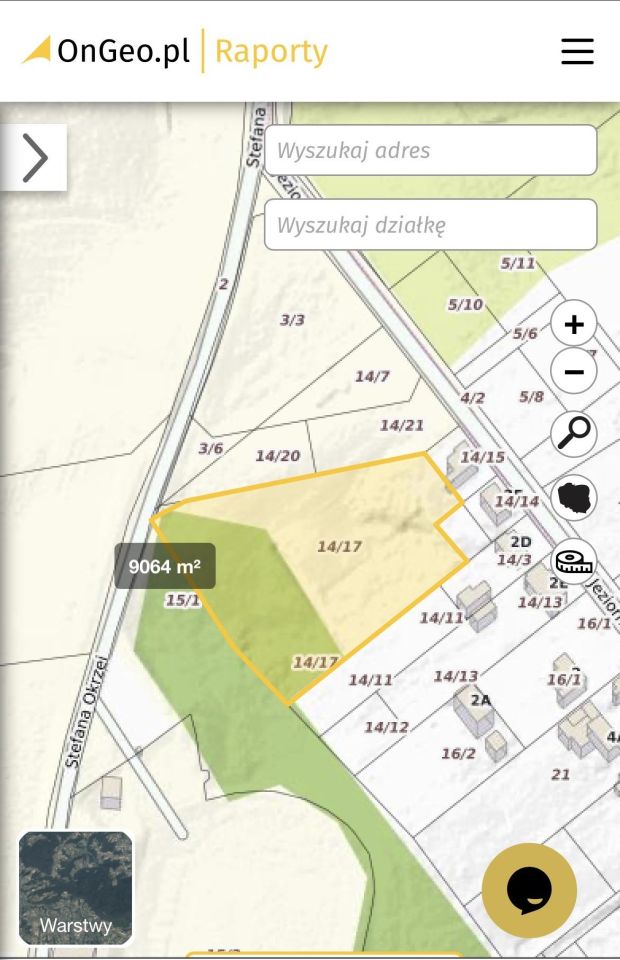Zoom out the map with minus
Viewport: 620px width, 960px height.
click(574, 373)
